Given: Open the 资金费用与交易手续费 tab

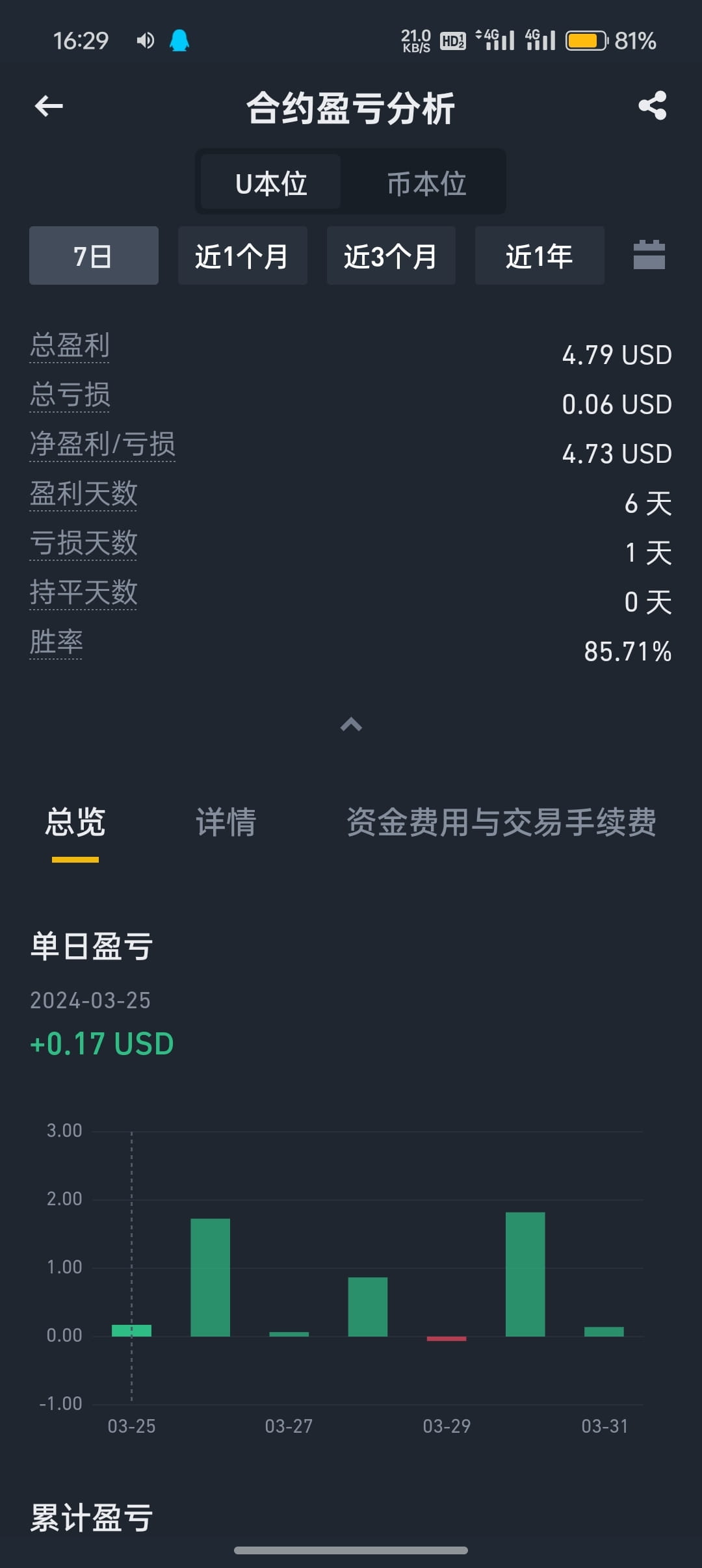Looking at the screenshot, I should 501,822.
